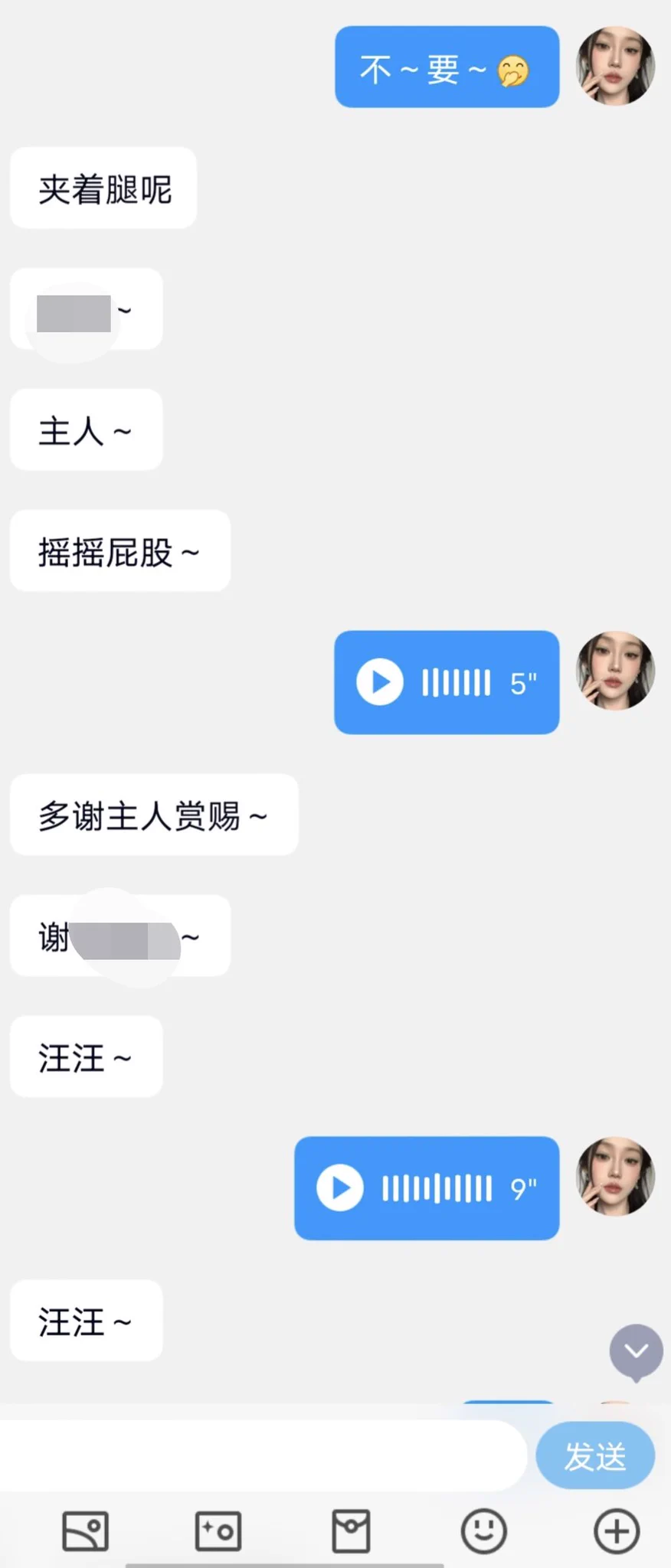Open sender's avatar beside 不~要~ message
Screen dimensions: 671x1568
(615, 66)
